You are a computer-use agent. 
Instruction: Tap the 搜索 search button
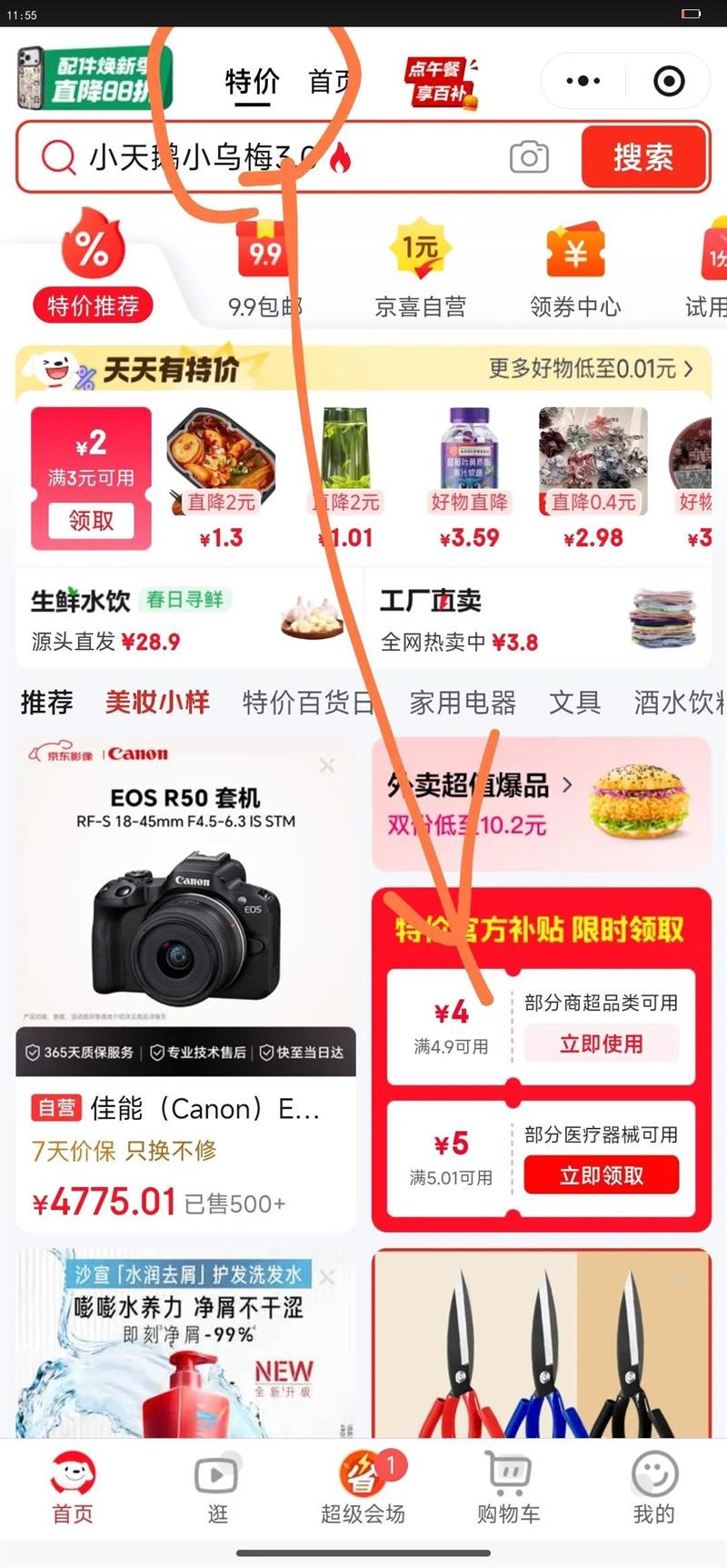click(x=644, y=156)
